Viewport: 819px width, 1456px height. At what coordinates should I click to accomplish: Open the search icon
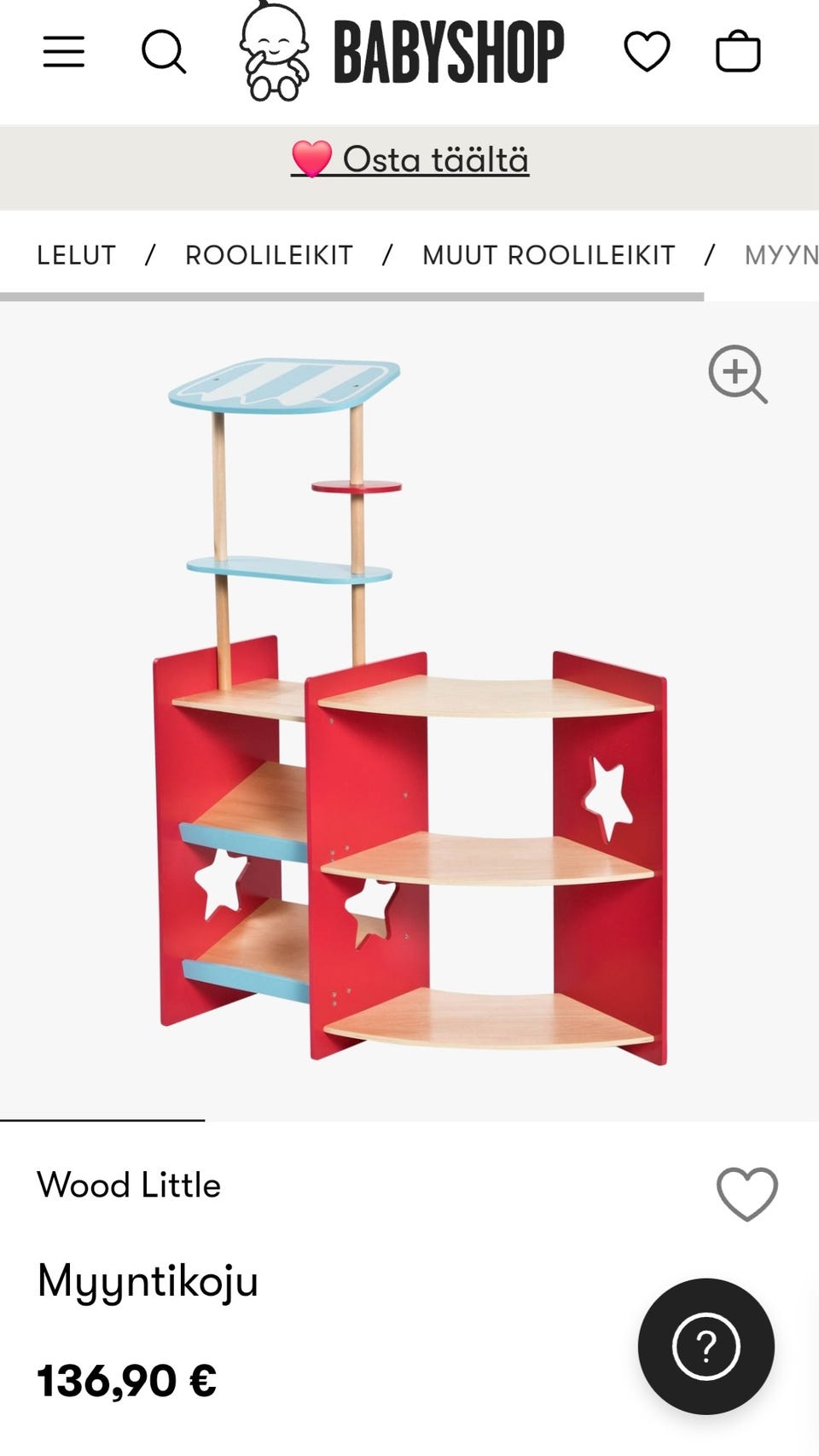click(164, 52)
